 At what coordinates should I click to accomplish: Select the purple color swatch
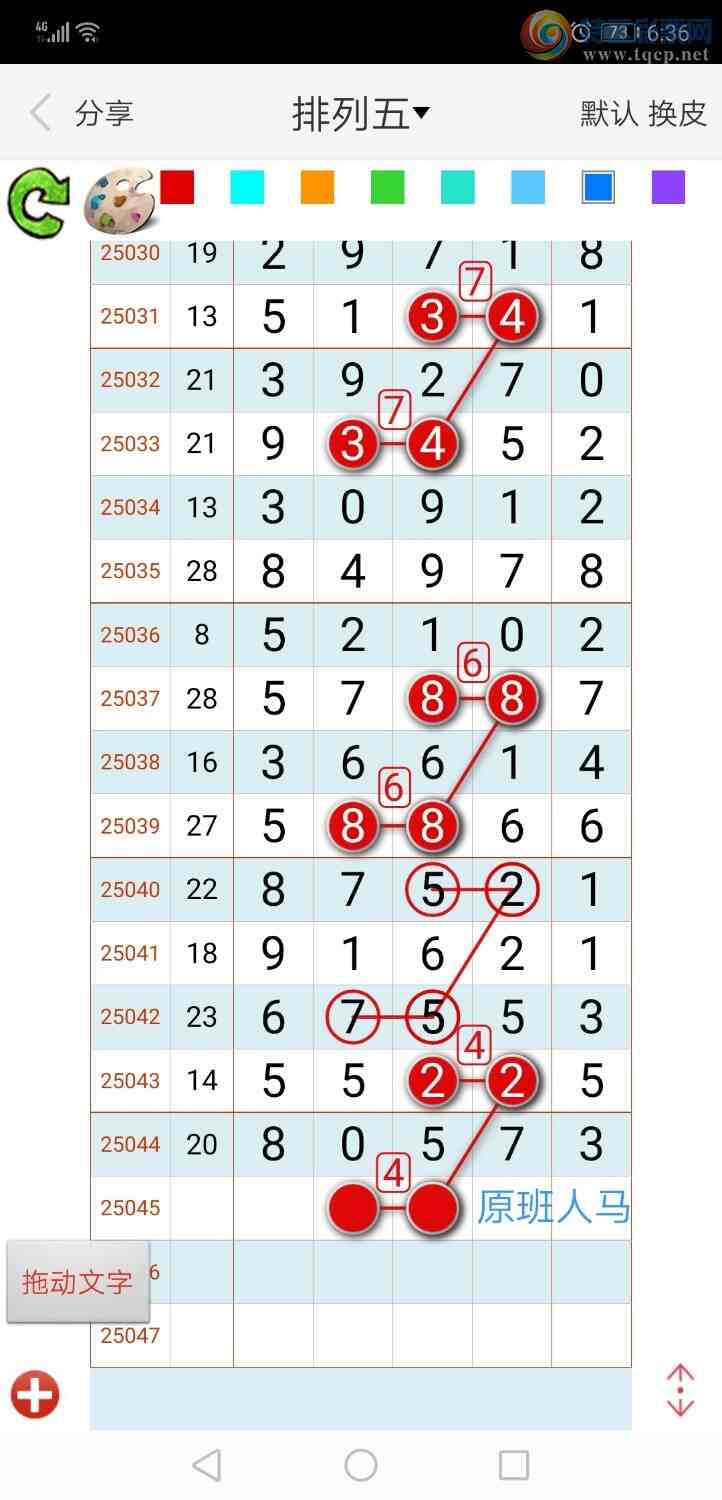click(x=668, y=187)
